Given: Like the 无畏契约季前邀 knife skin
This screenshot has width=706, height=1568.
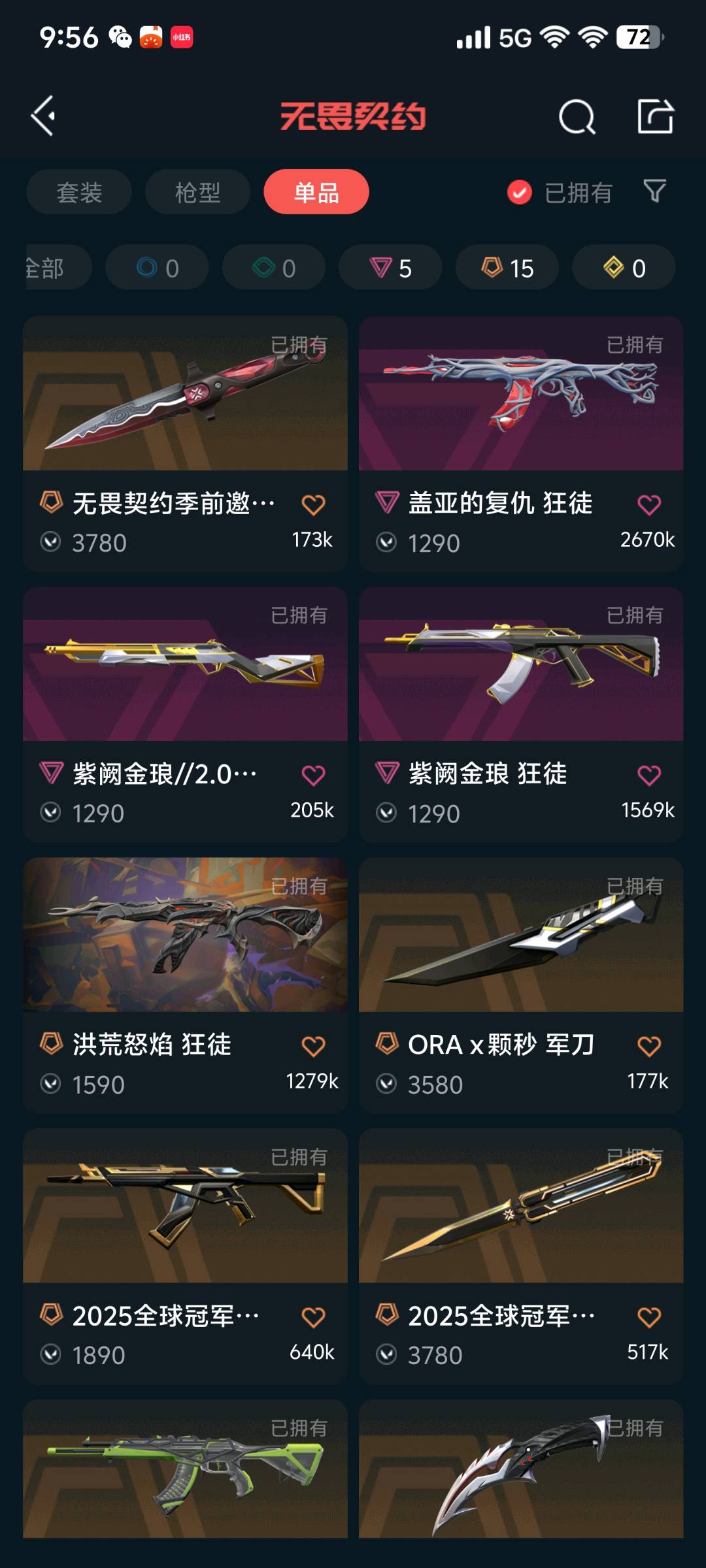Looking at the screenshot, I should (313, 504).
